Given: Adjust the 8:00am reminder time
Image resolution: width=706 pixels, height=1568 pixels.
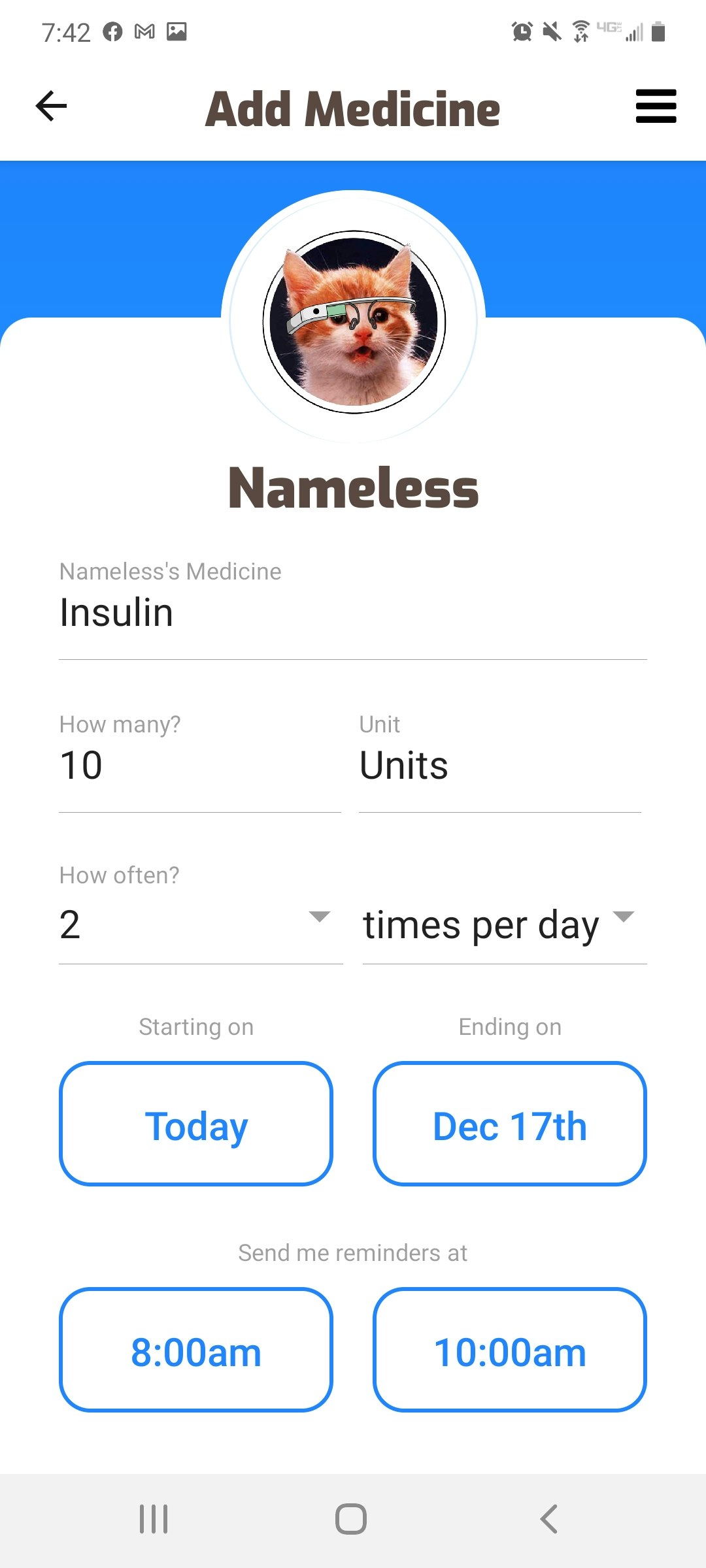Looking at the screenshot, I should click(196, 1350).
